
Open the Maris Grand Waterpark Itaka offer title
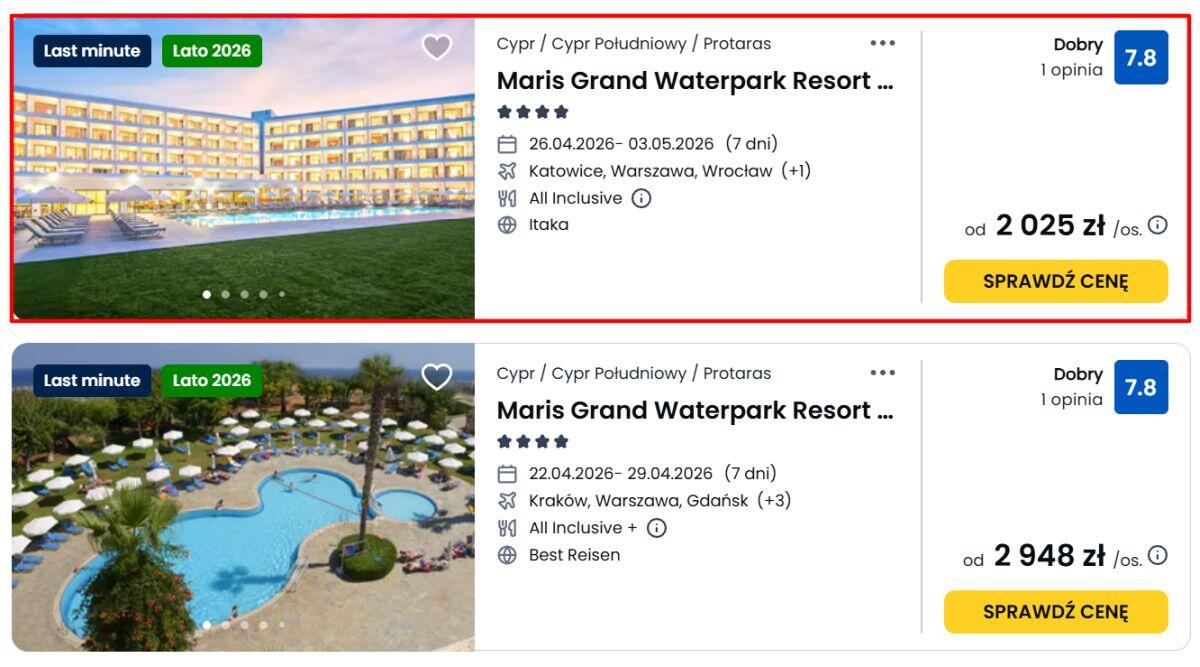tap(694, 81)
